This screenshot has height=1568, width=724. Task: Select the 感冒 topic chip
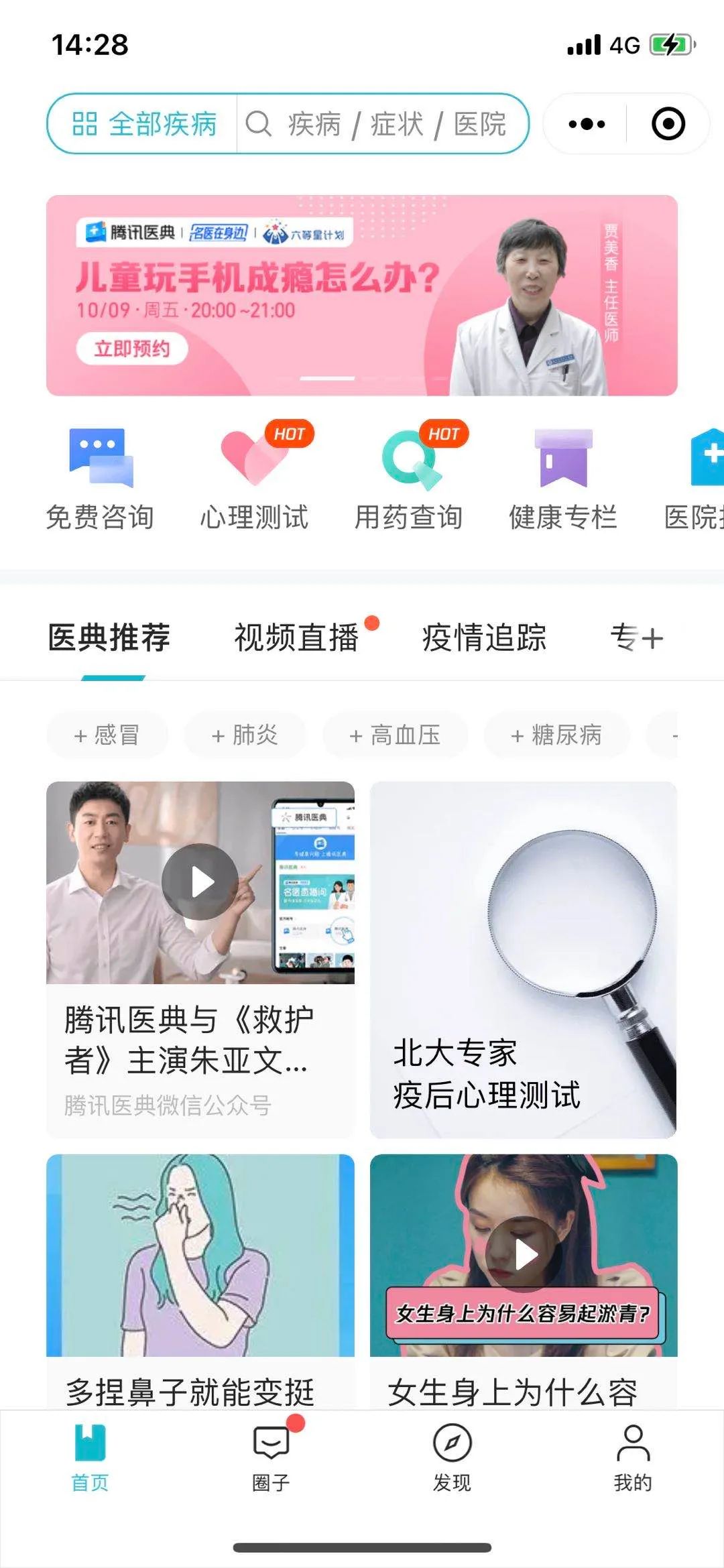(x=107, y=735)
